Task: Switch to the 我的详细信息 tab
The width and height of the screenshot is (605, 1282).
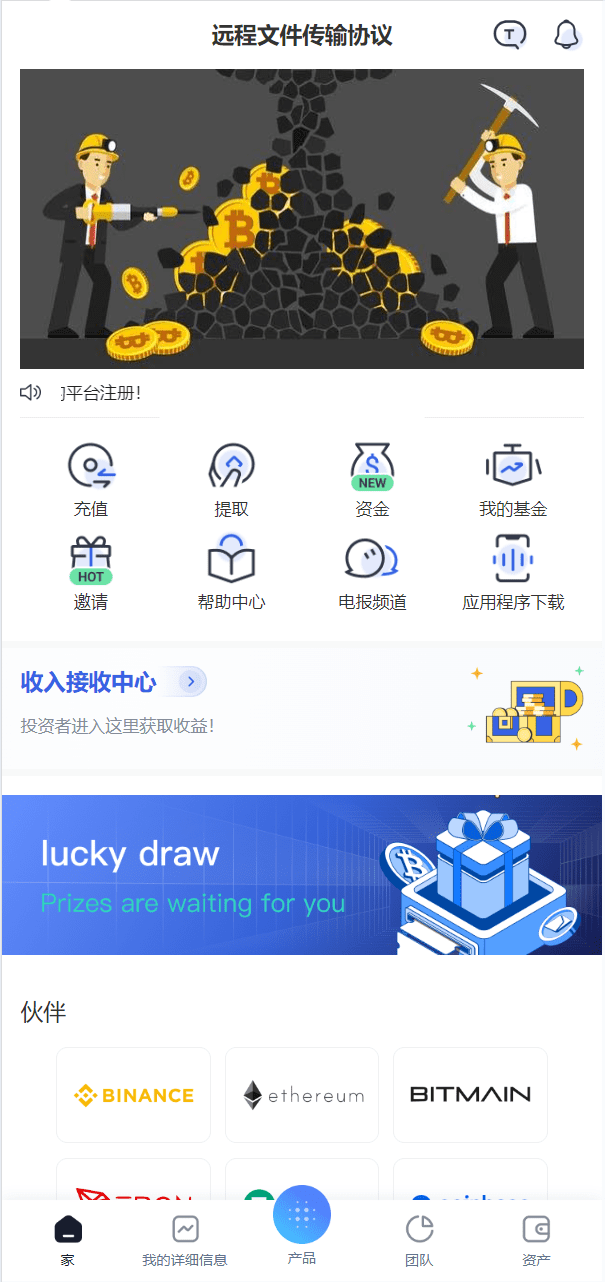Action: pyautogui.click(x=185, y=1241)
